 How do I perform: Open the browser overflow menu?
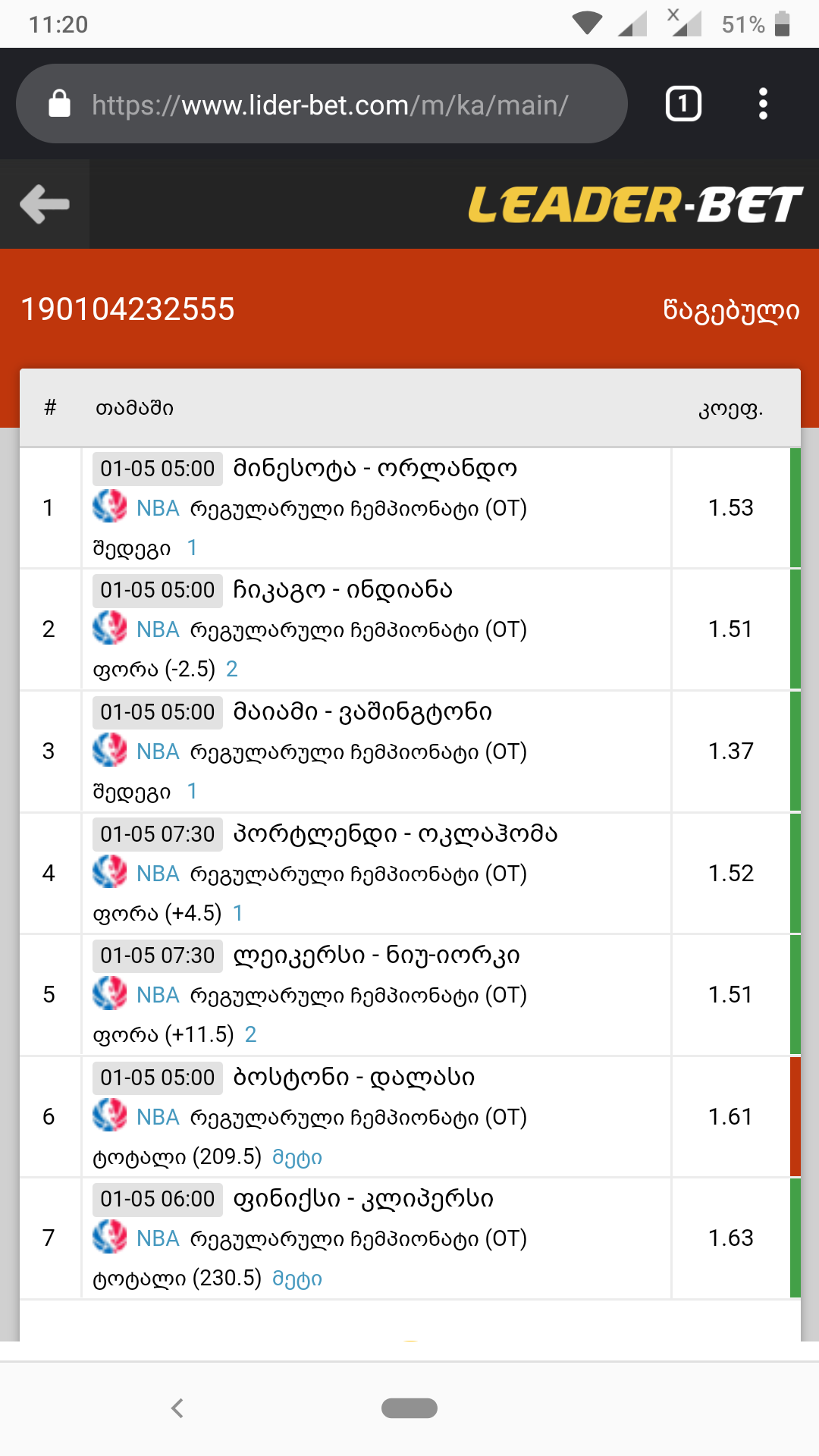click(x=763, y=104)
